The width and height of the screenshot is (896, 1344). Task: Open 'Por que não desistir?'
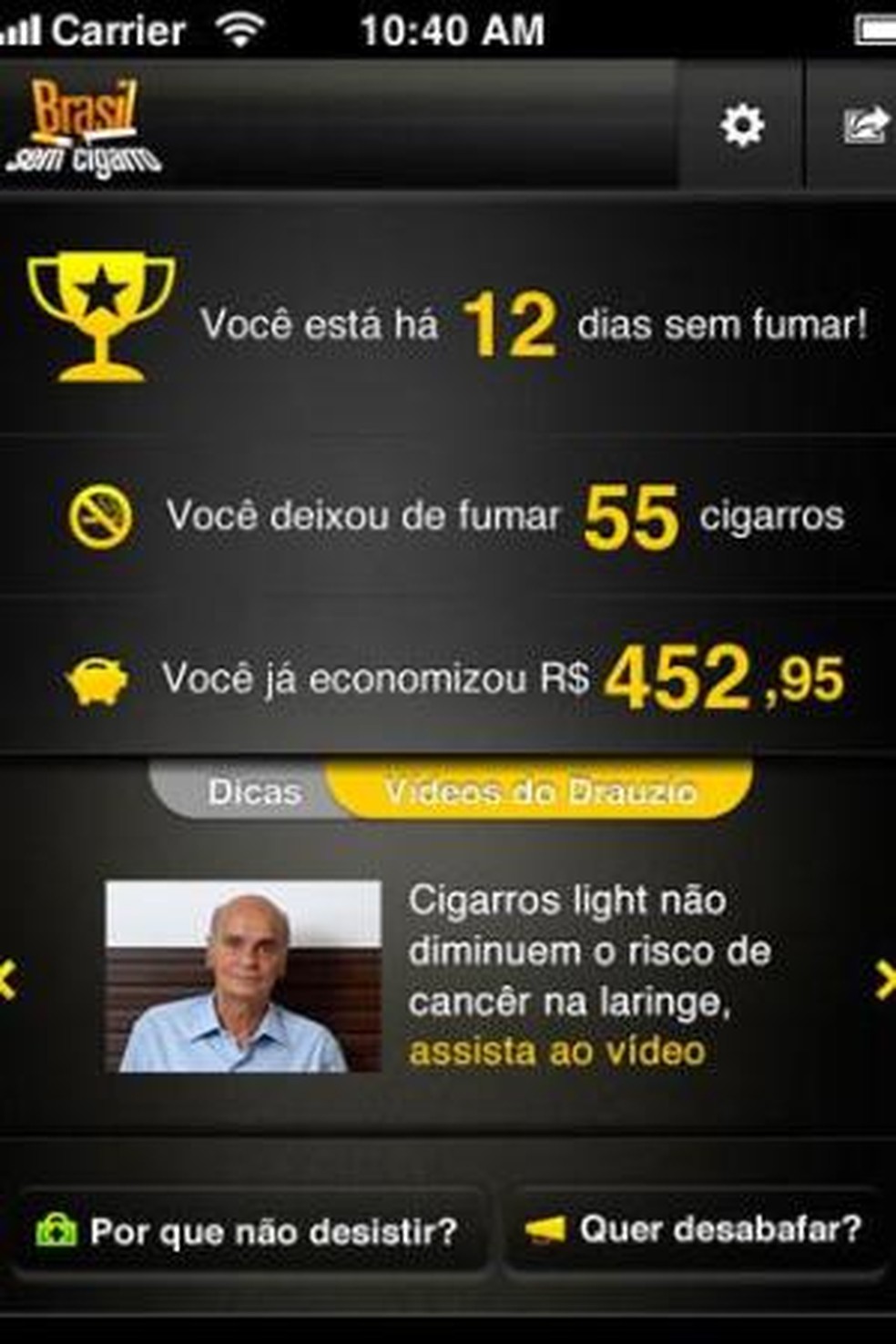[248, 1231]
